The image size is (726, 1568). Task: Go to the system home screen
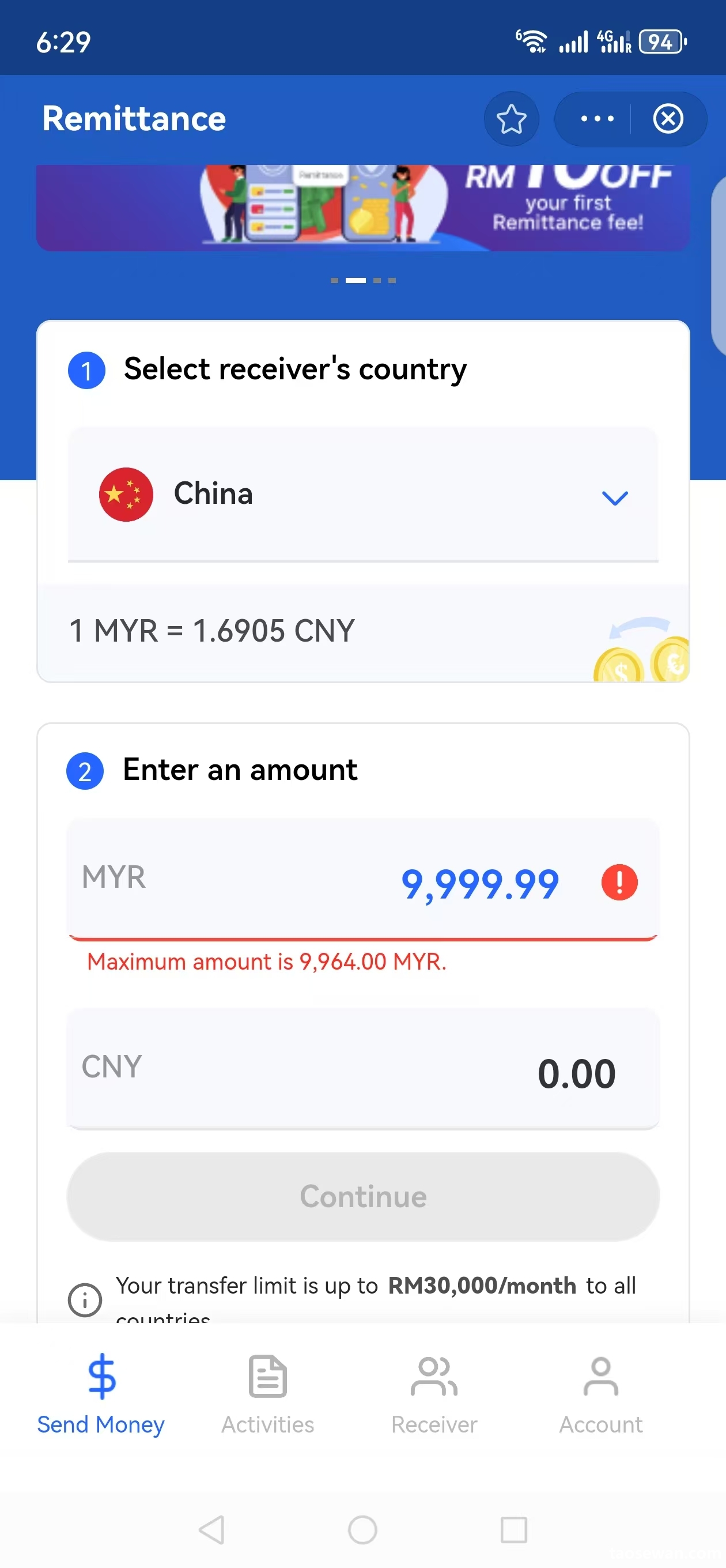tap(362, 1529)
